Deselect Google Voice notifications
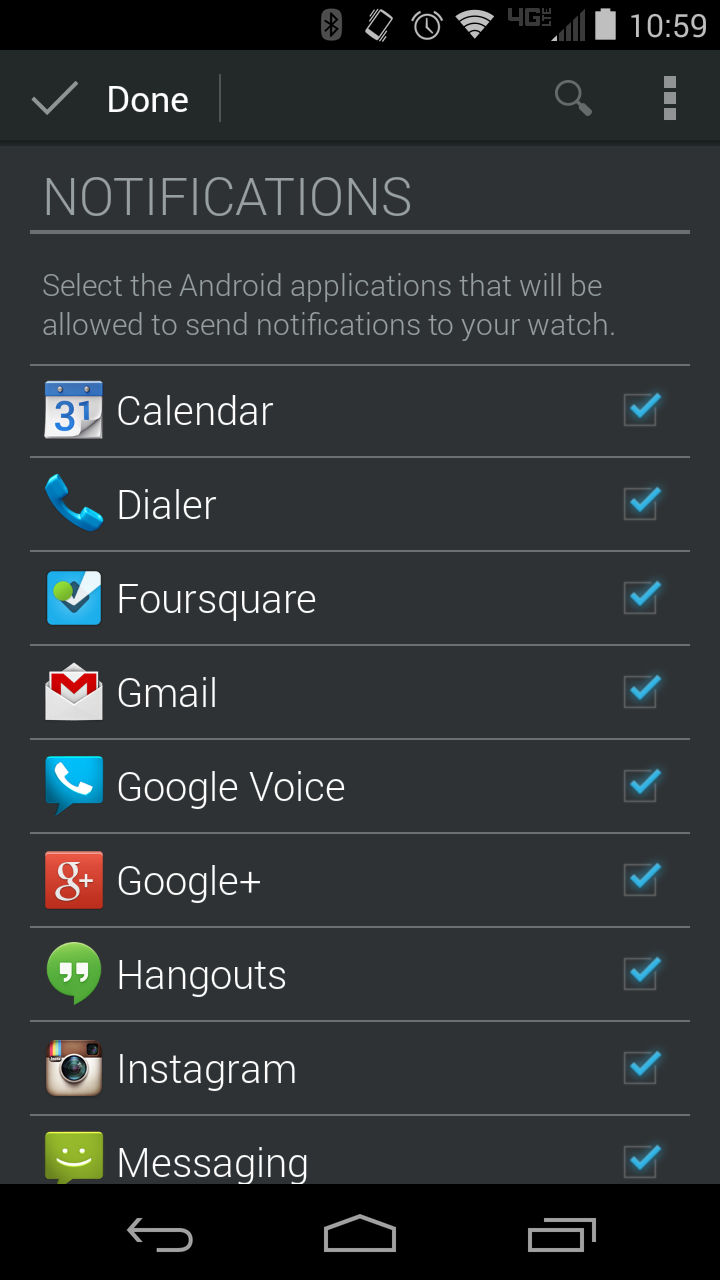 (x=641, y=786)
